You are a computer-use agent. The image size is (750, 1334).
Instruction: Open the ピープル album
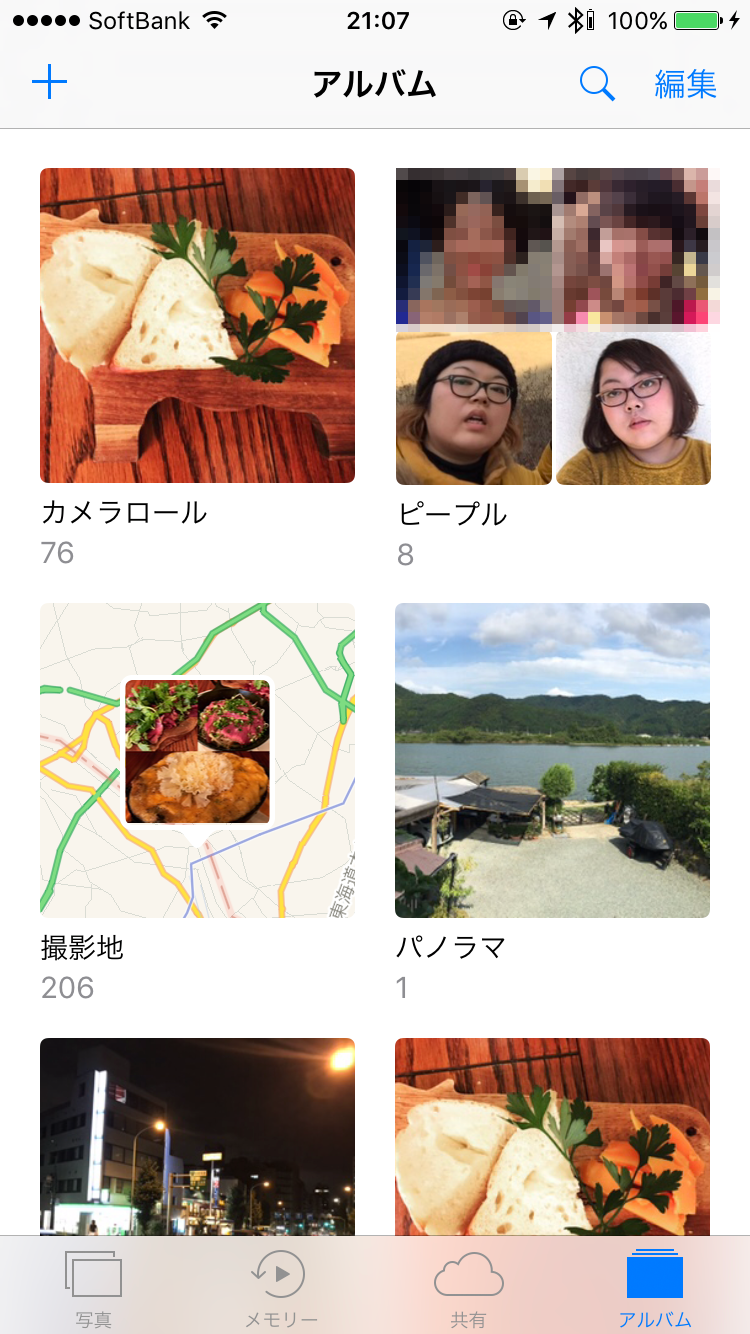[553, 326]
